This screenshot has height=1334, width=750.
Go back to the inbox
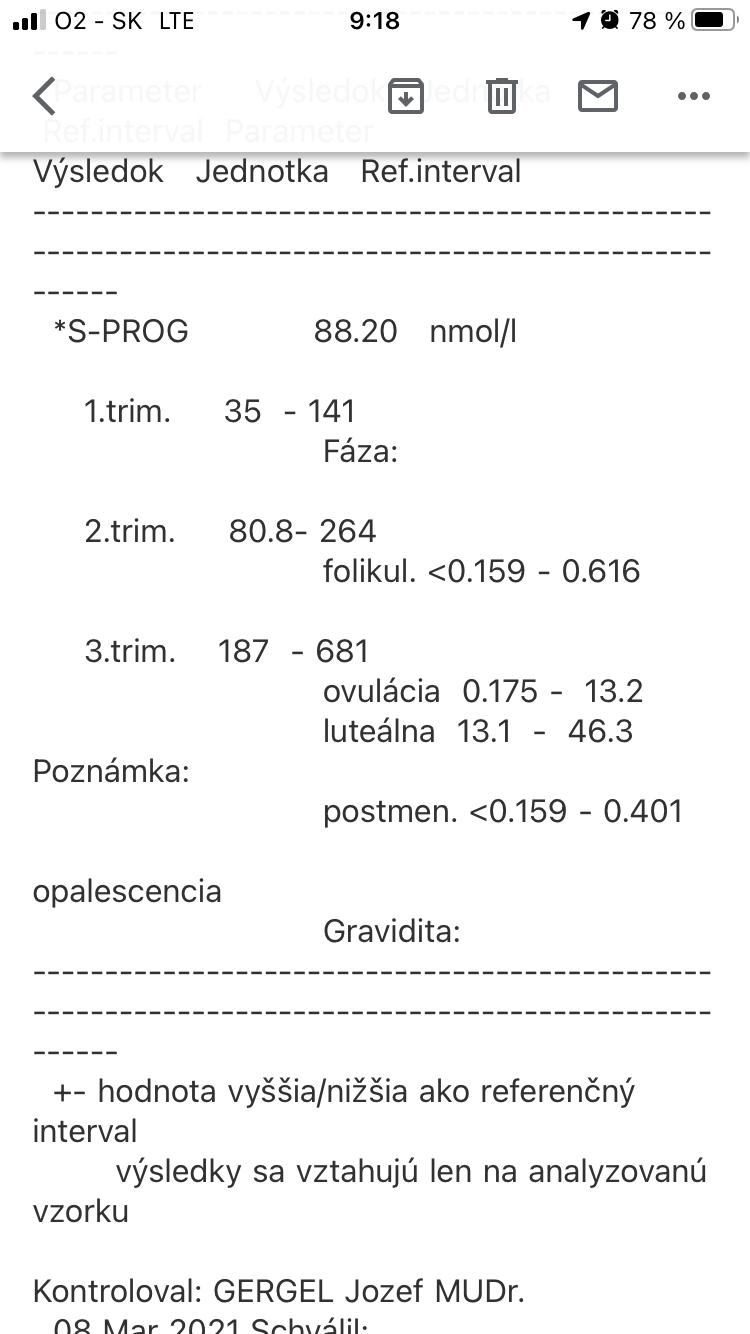coord(44,96)
